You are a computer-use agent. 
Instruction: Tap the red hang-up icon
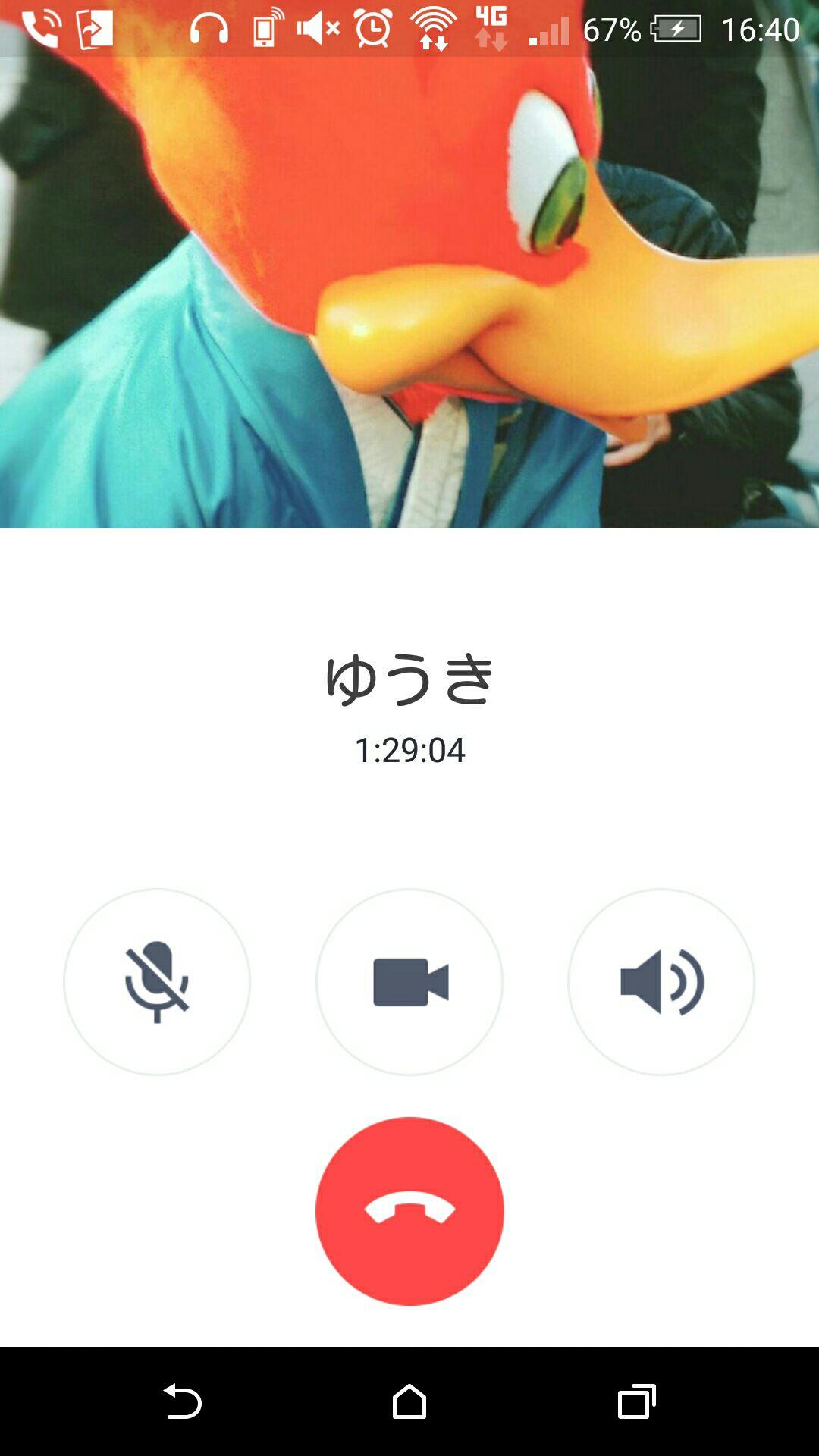pos(409,1211)
